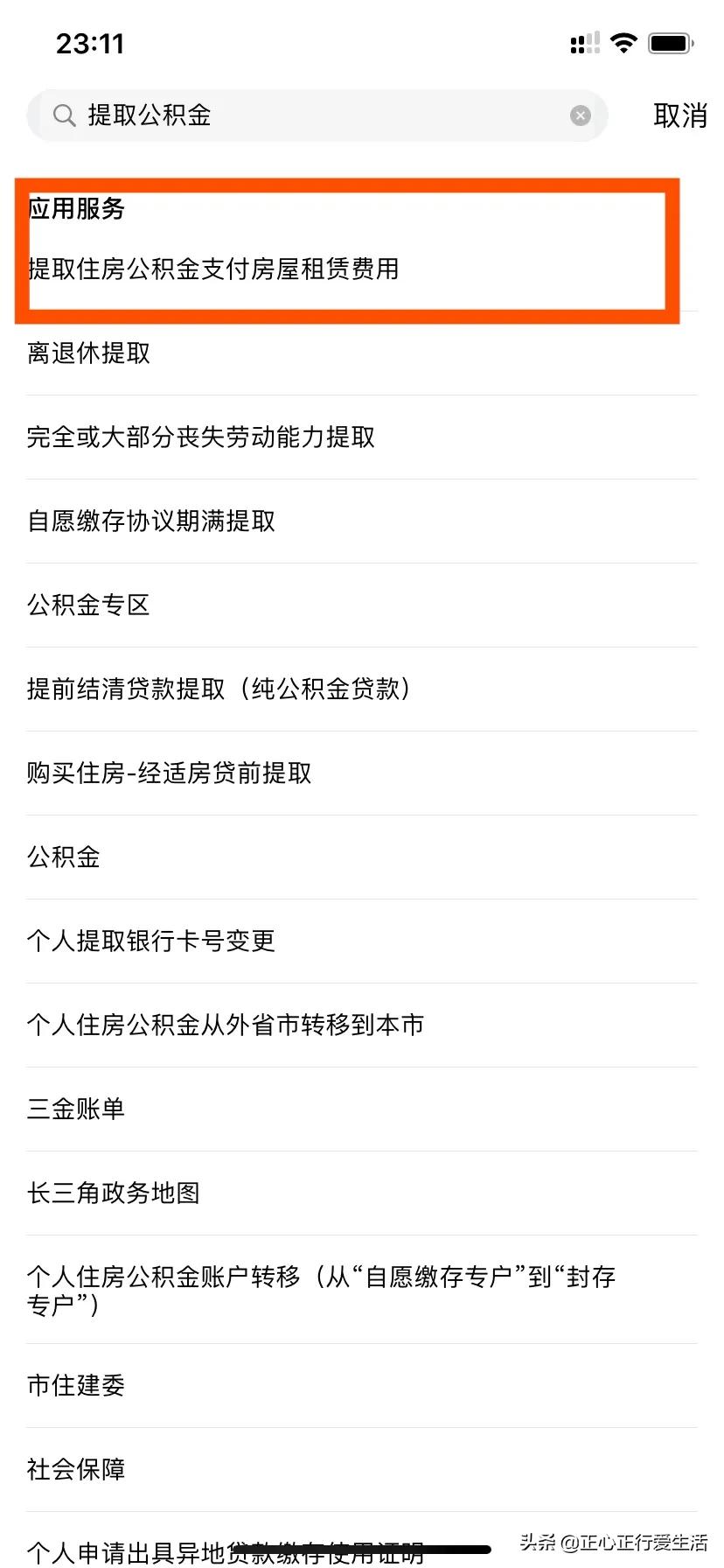Screen dimensions: 724x1568
Task: Open 三金账单
Action: point(76,1109)
